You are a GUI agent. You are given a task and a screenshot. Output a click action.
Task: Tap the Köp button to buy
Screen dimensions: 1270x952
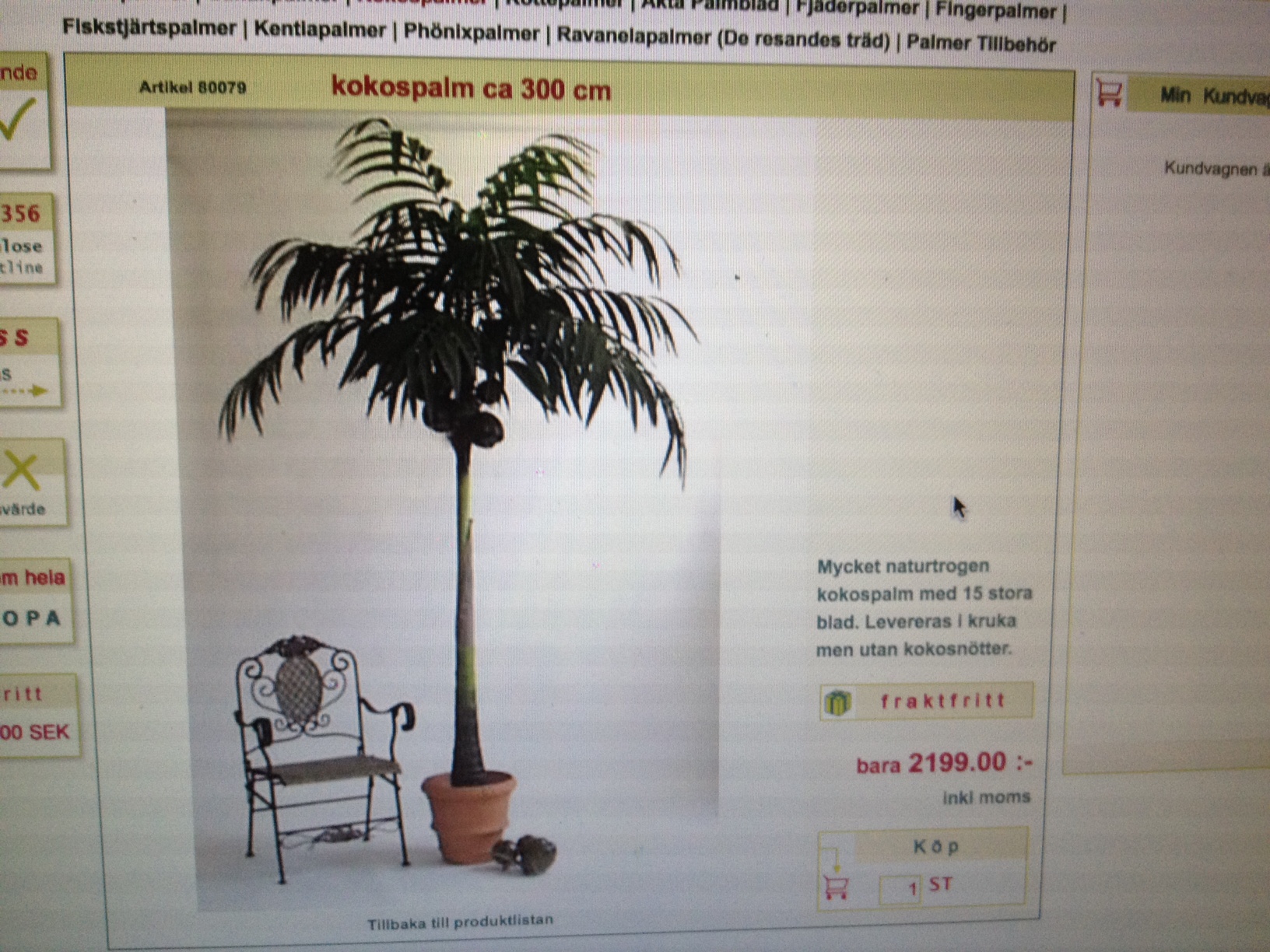tap(935, 846)
